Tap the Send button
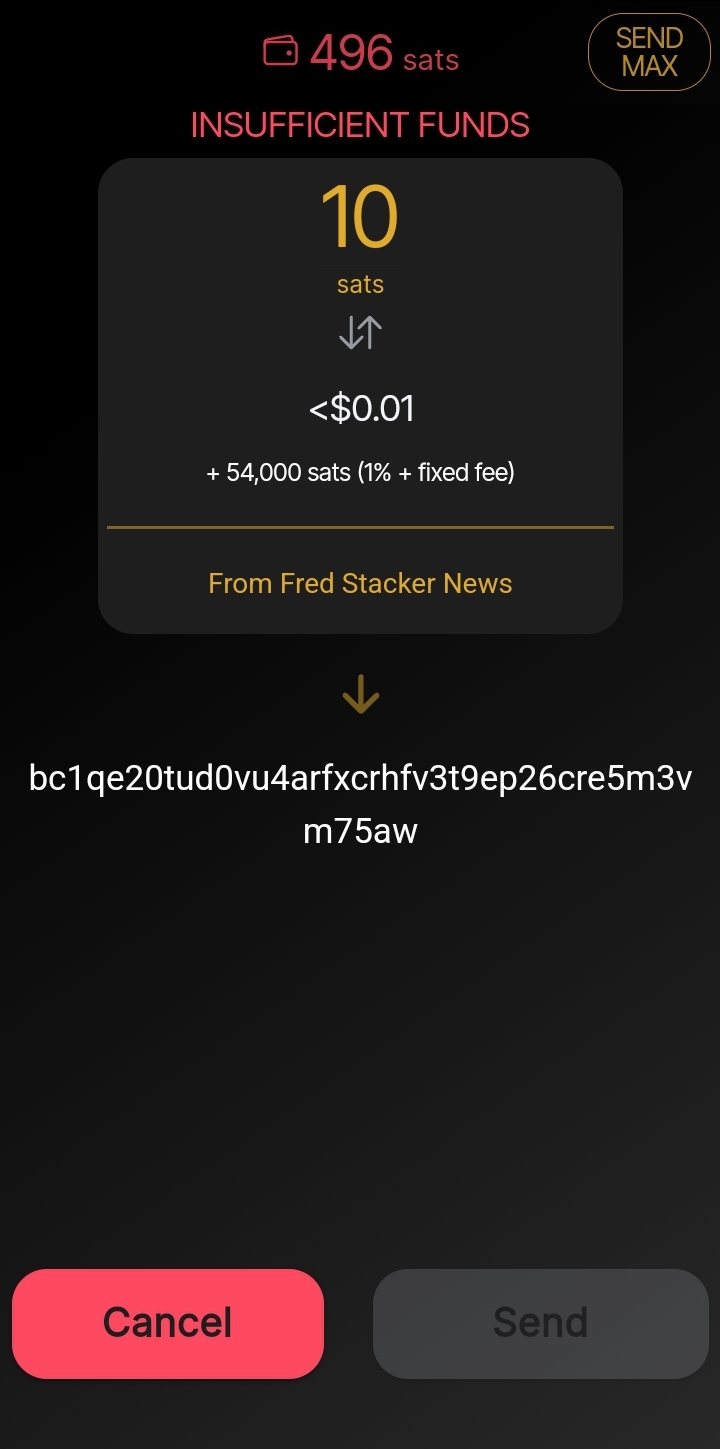 [x=540, y=1323]
